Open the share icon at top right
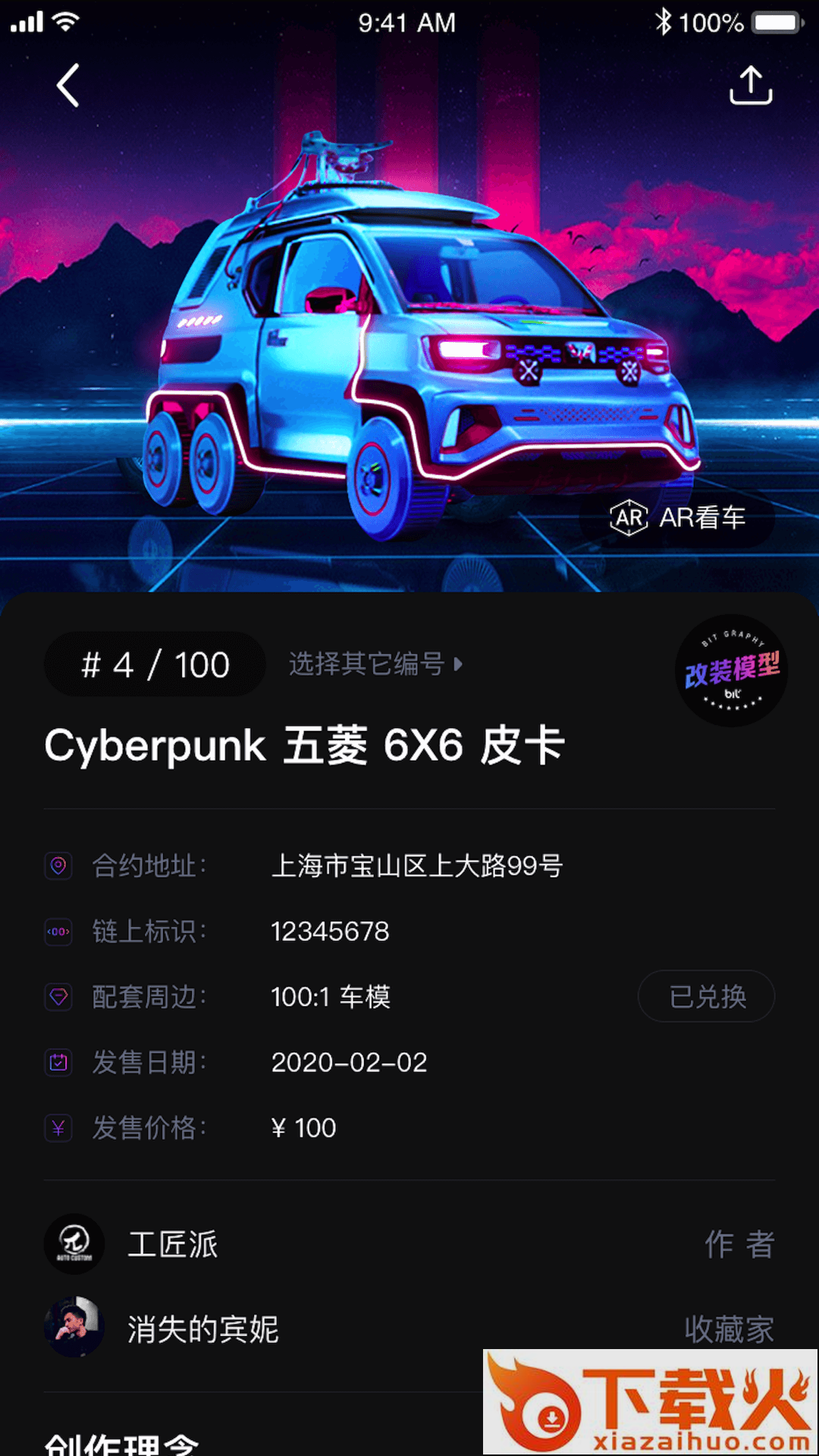 752,85
